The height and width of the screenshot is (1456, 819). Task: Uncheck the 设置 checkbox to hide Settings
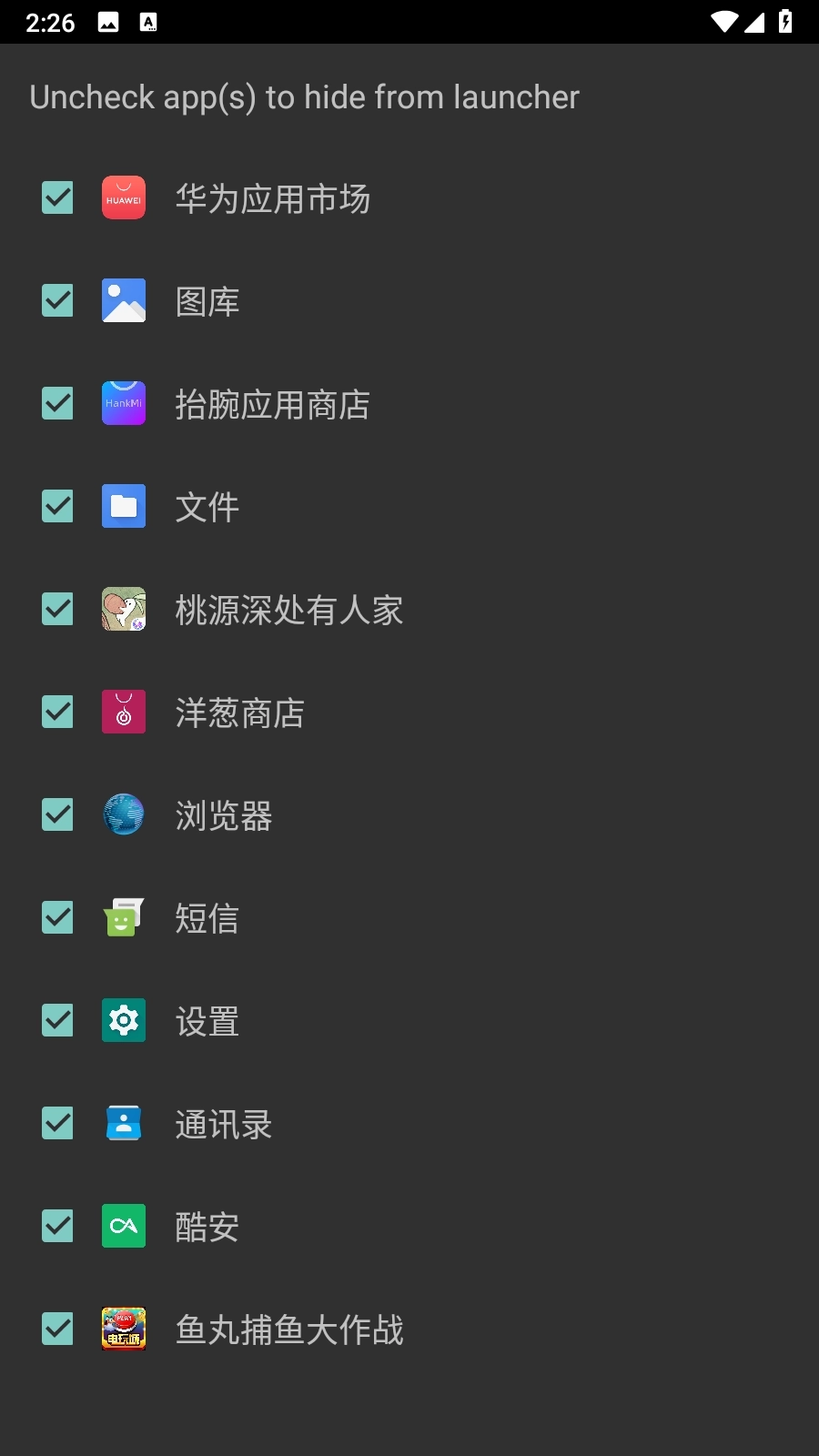(x=56, y=1020)
